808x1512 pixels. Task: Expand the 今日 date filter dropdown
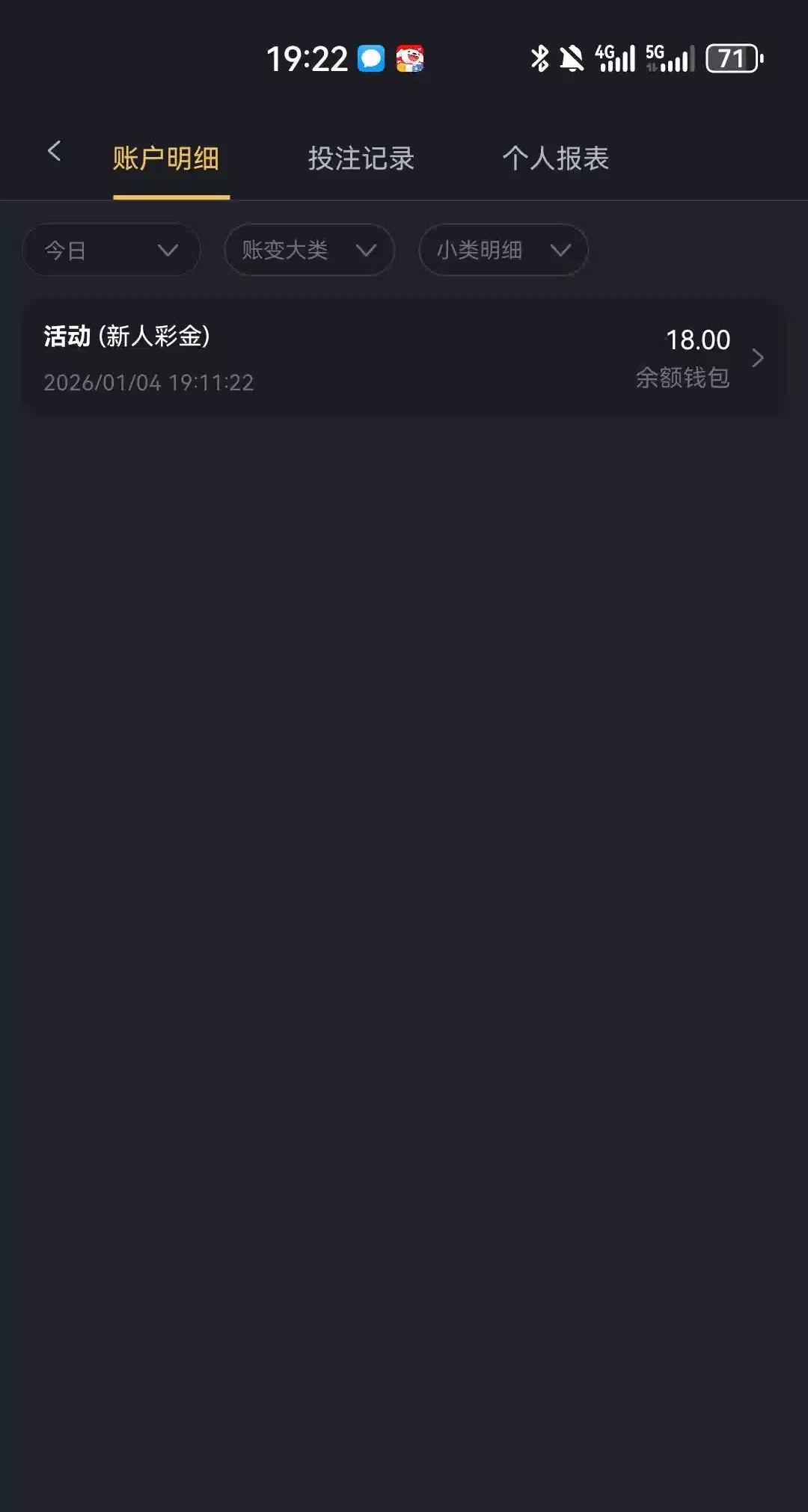coord(111,251)
